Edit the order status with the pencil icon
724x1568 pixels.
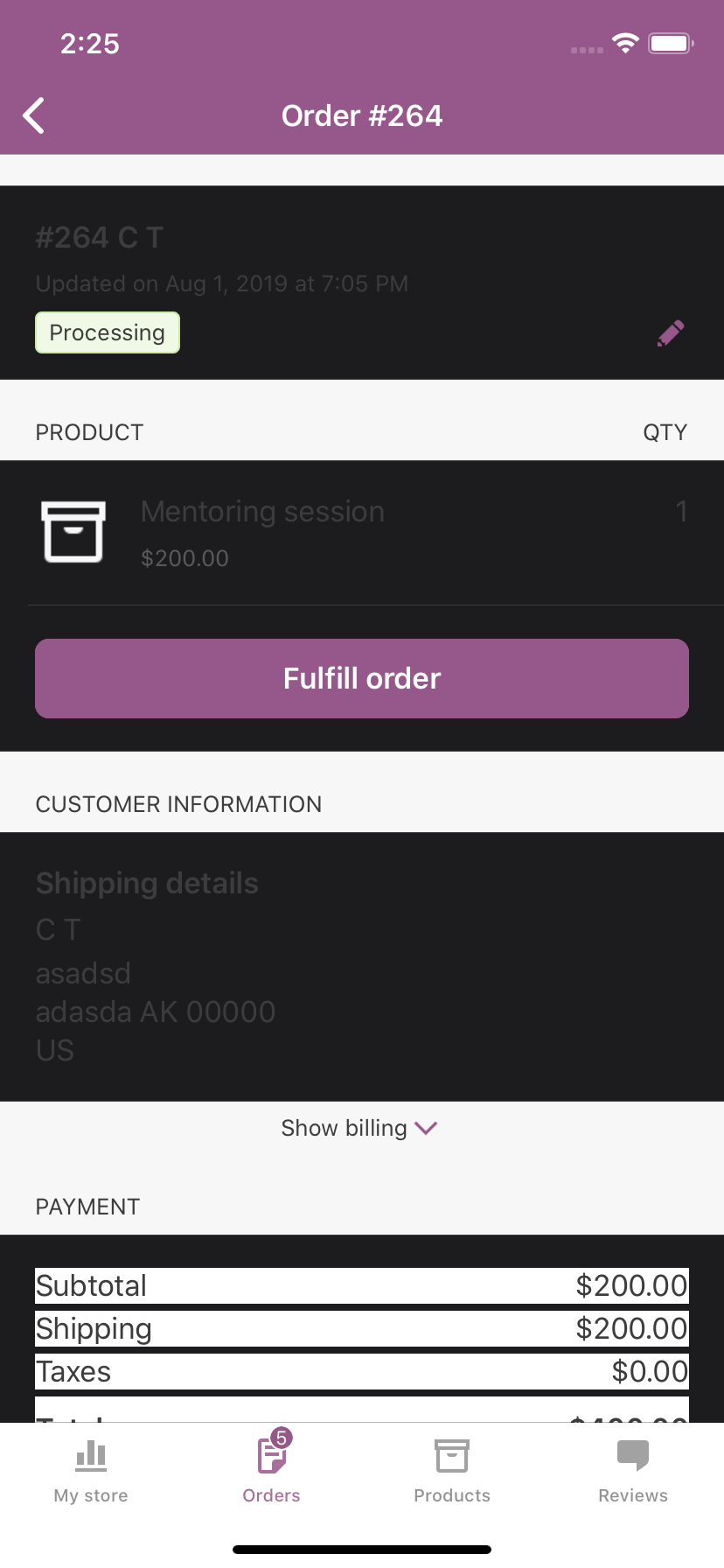pos(671,333)
